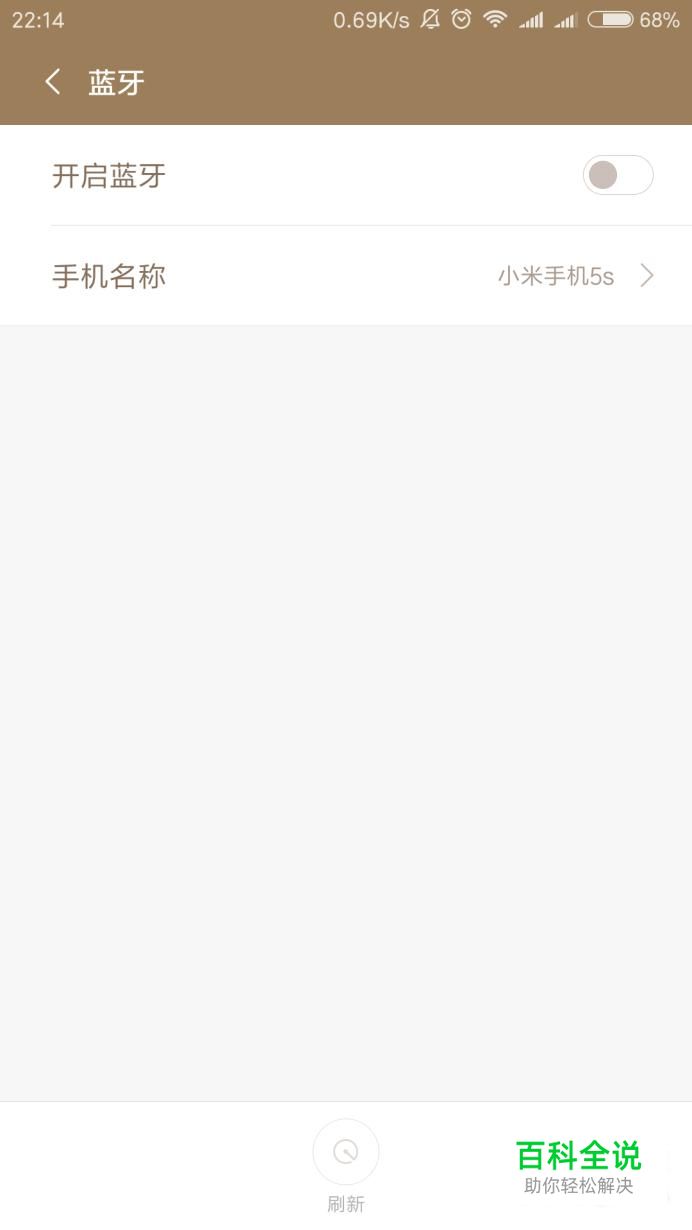Viewport: 692px width, 1230px height.
Task: Enable the 开启蓝牙 switch
Action: [x=618, y=176]
